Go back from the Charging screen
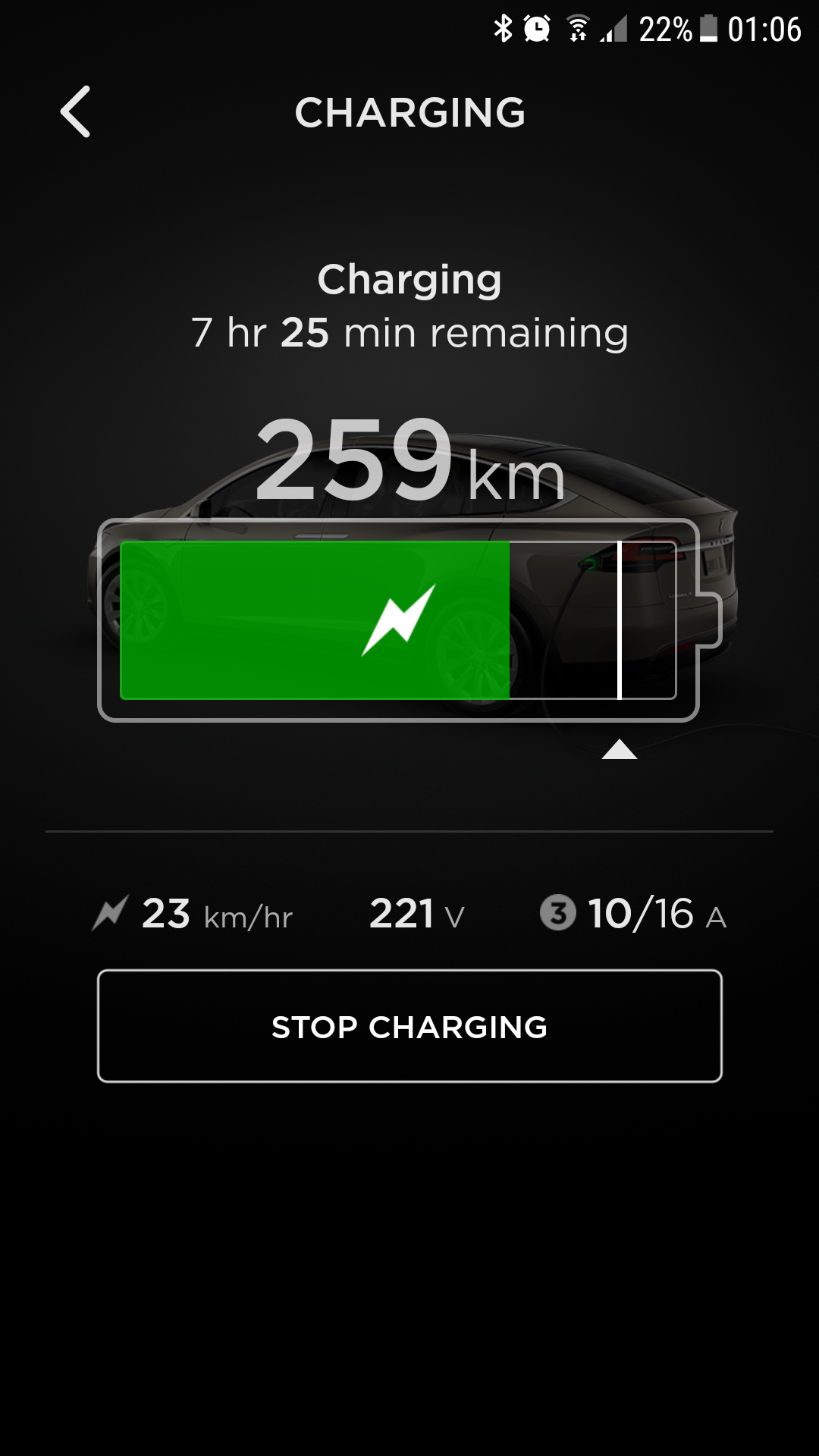The width and height of the screenshot is (819, 1456). coord(75,111)
